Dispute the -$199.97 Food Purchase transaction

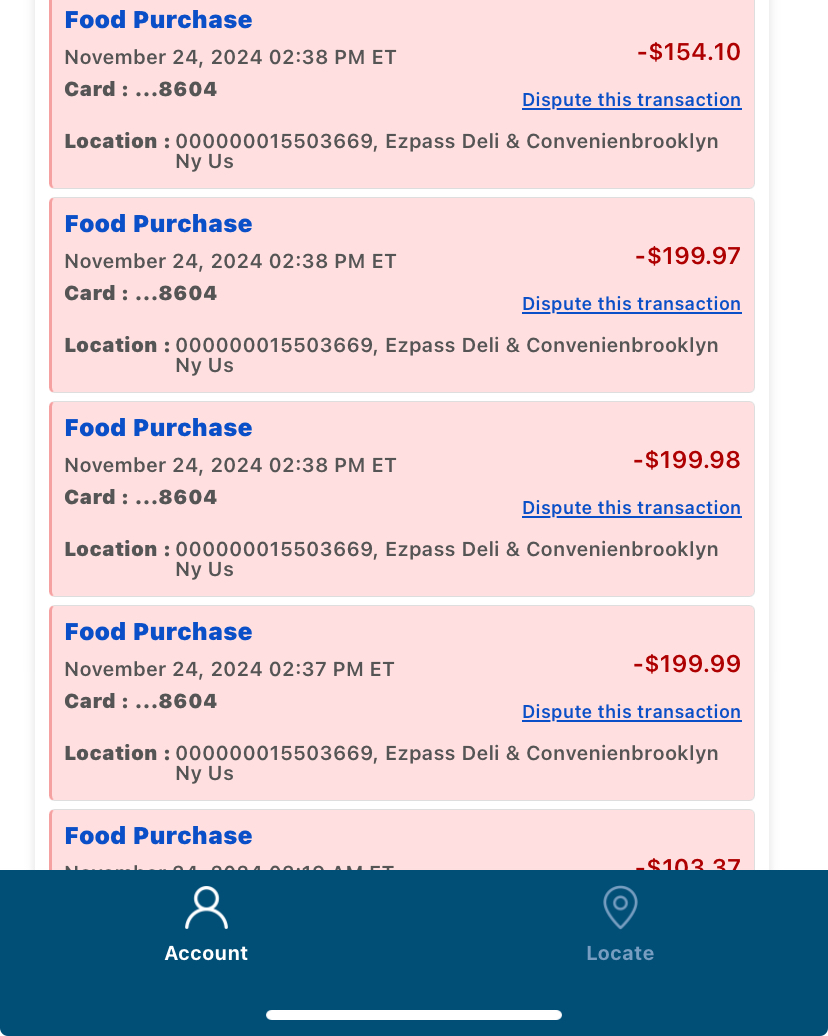point(631,304)
